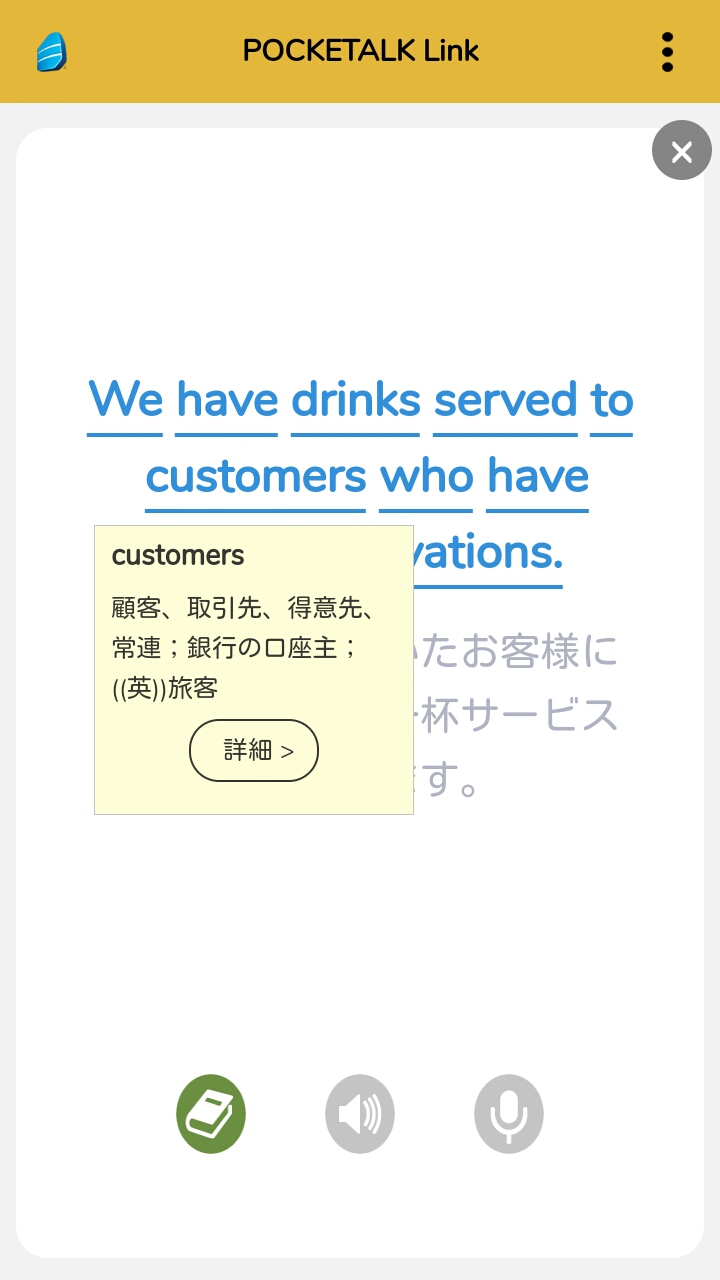This screenshot has width=720, height=1280.
Task: Activate the microphone for pronunciation practice
Action: [x=509, y=1113]
